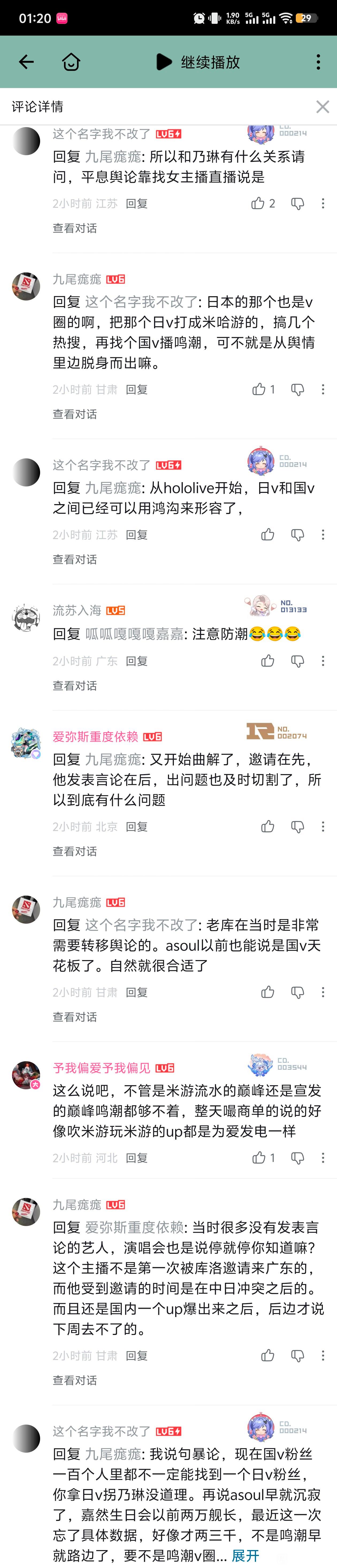Open the home icon in the top bar

point(71,62)
